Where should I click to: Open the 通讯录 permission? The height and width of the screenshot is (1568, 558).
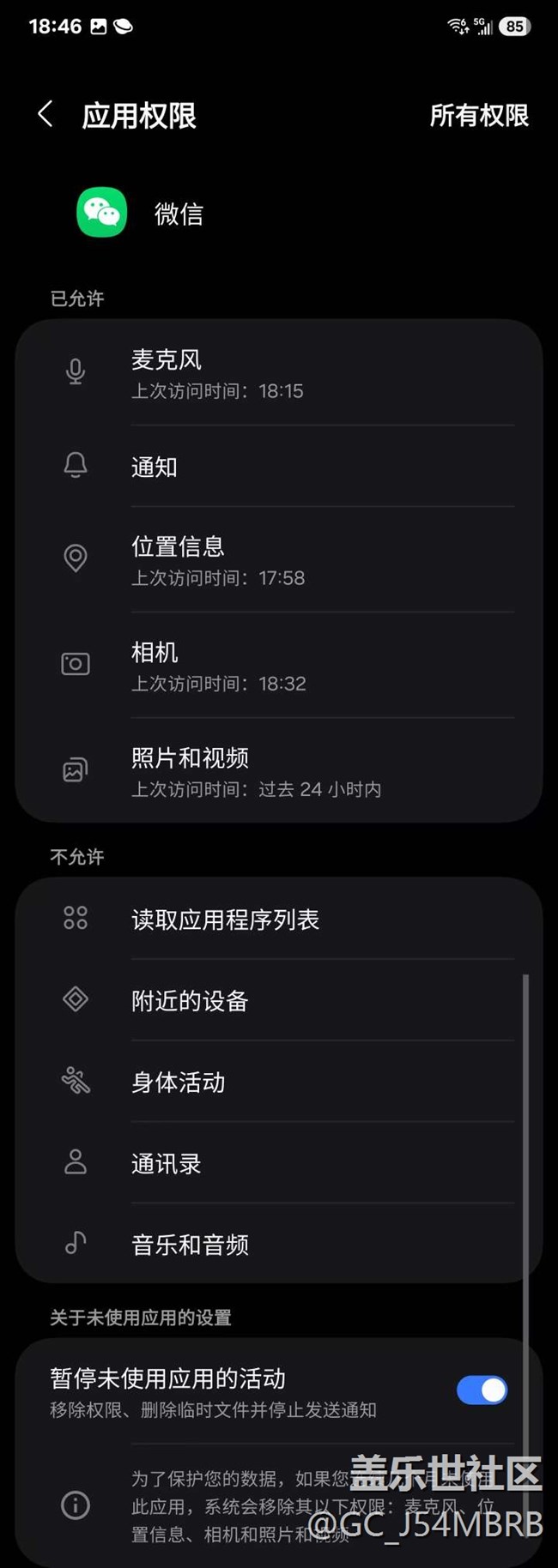click(x=278, y=1163)
